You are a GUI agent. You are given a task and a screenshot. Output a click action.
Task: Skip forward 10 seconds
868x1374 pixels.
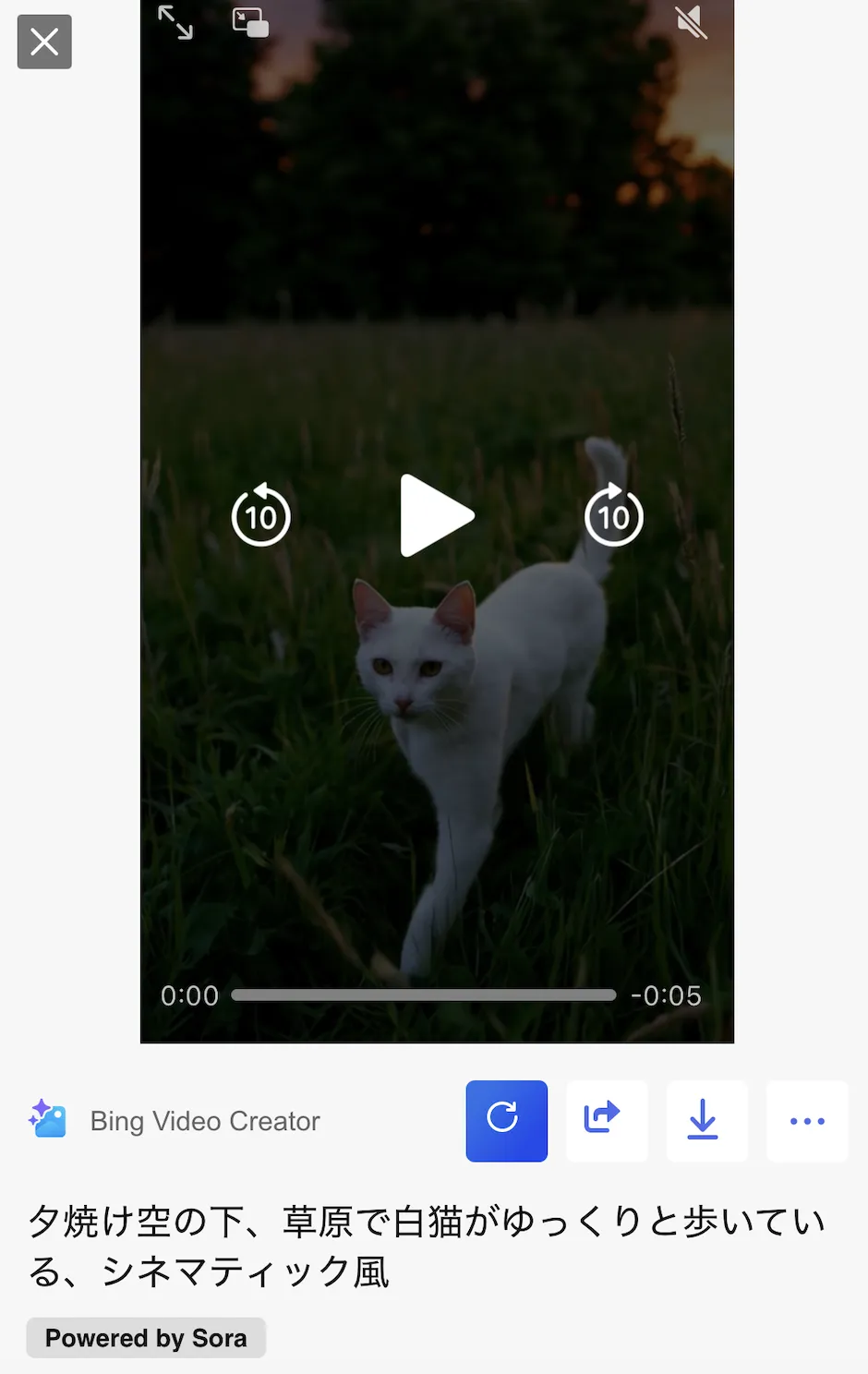point(614,515)
